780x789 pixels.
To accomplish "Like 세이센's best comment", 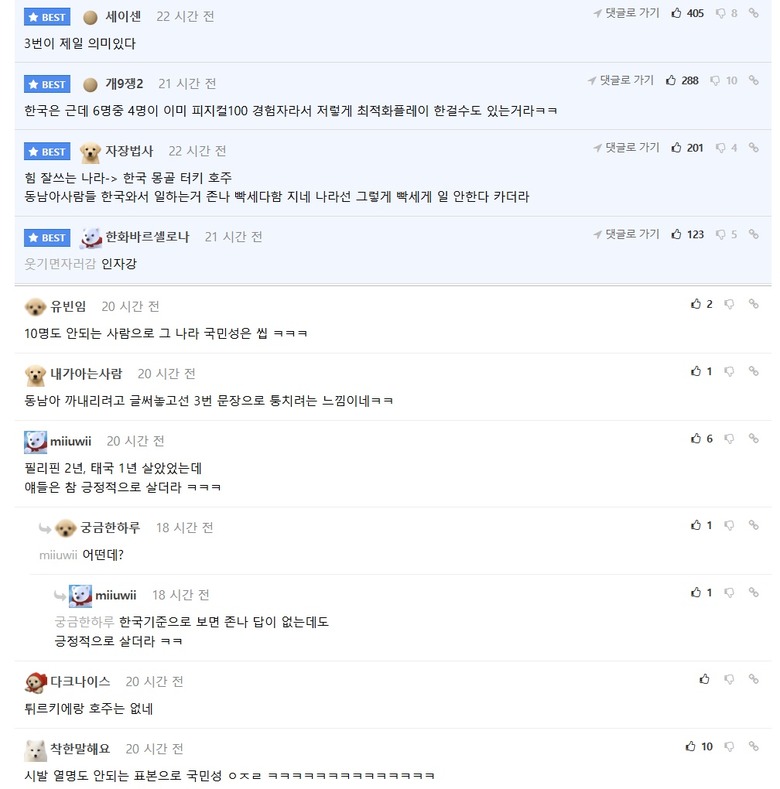I will pos(678,13).
